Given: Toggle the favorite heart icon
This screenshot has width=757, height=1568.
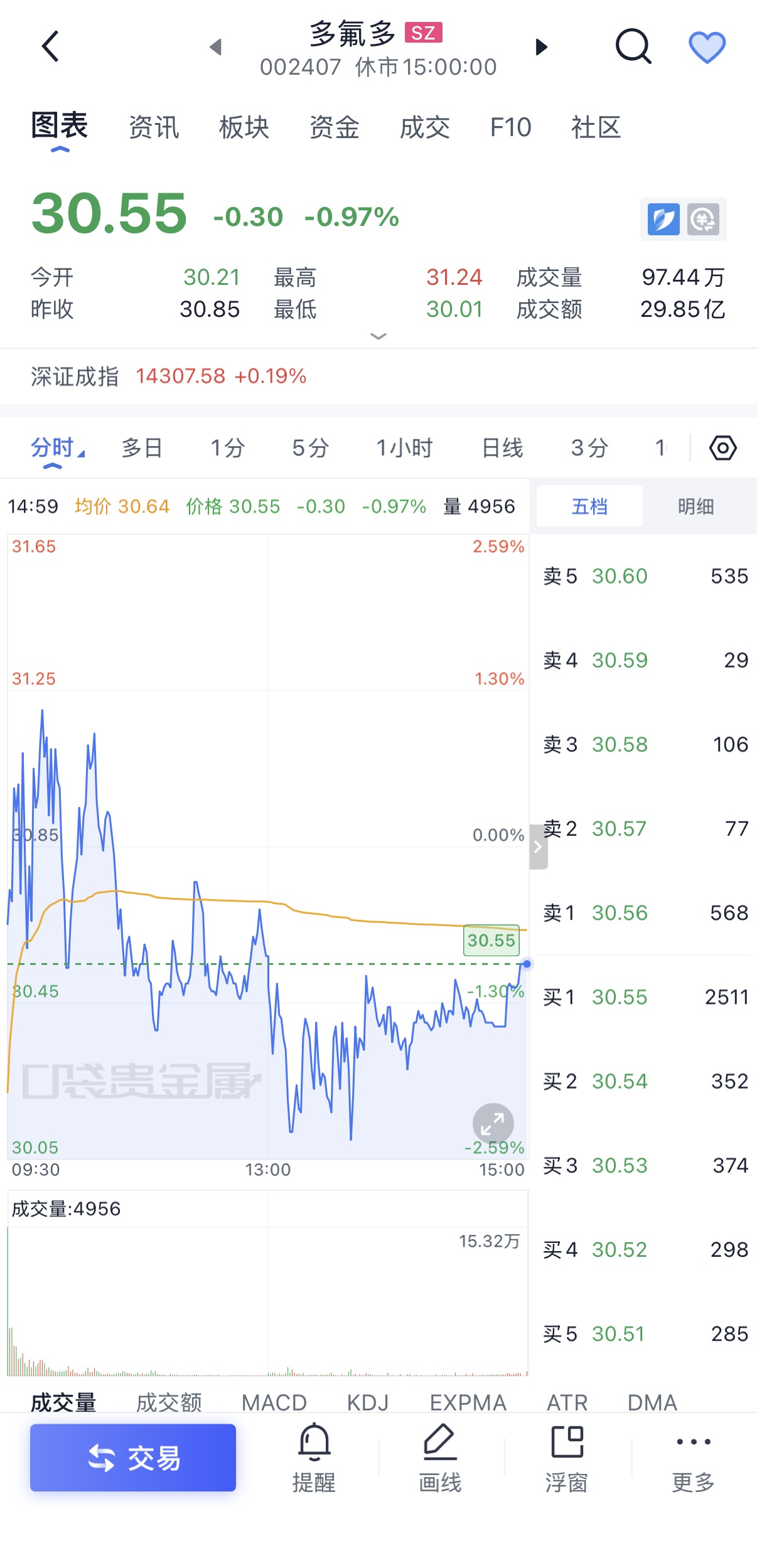Looking at the screenshot, I should point(707,47).
